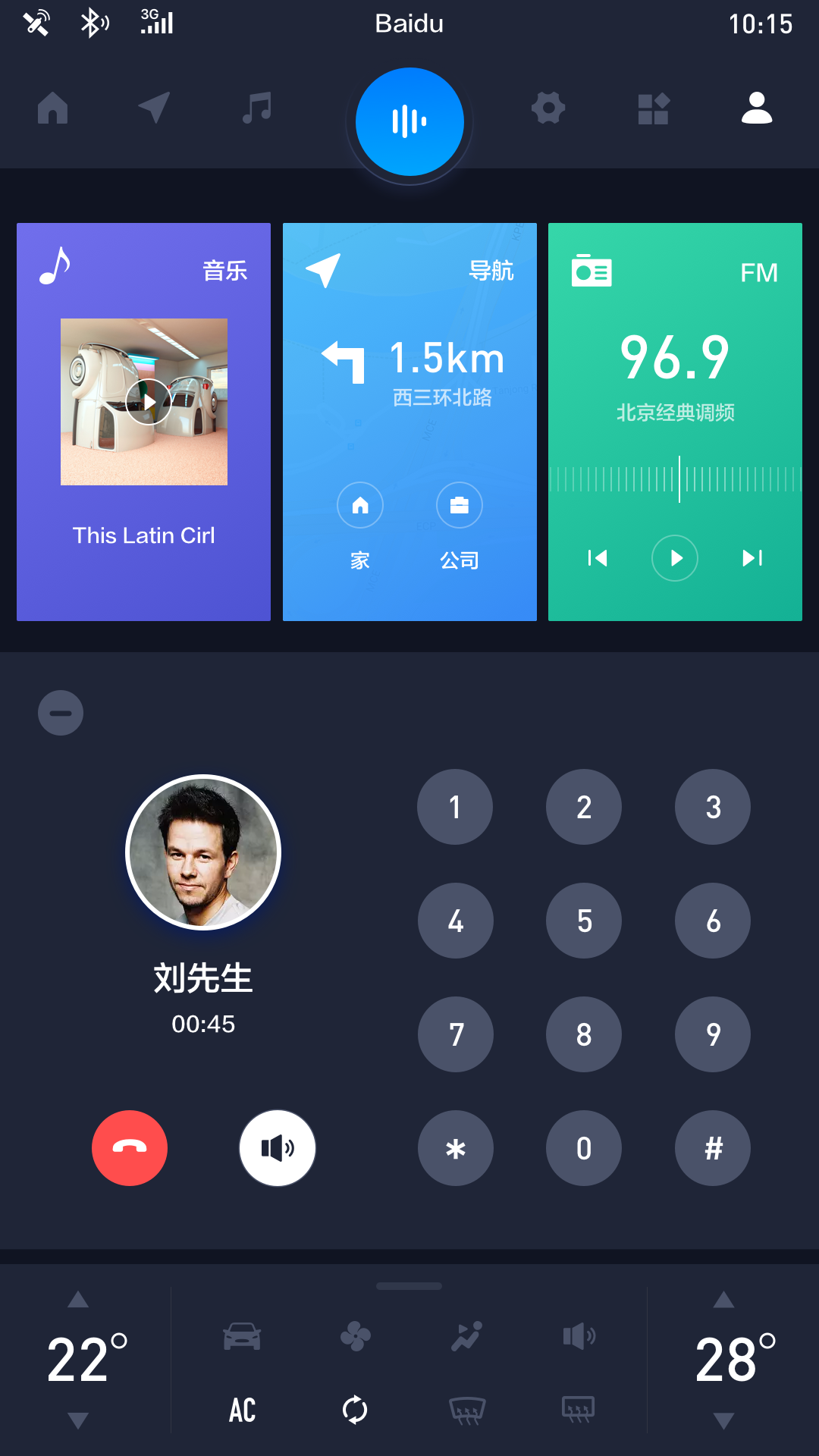Go to previous FM station

(598, 558)
